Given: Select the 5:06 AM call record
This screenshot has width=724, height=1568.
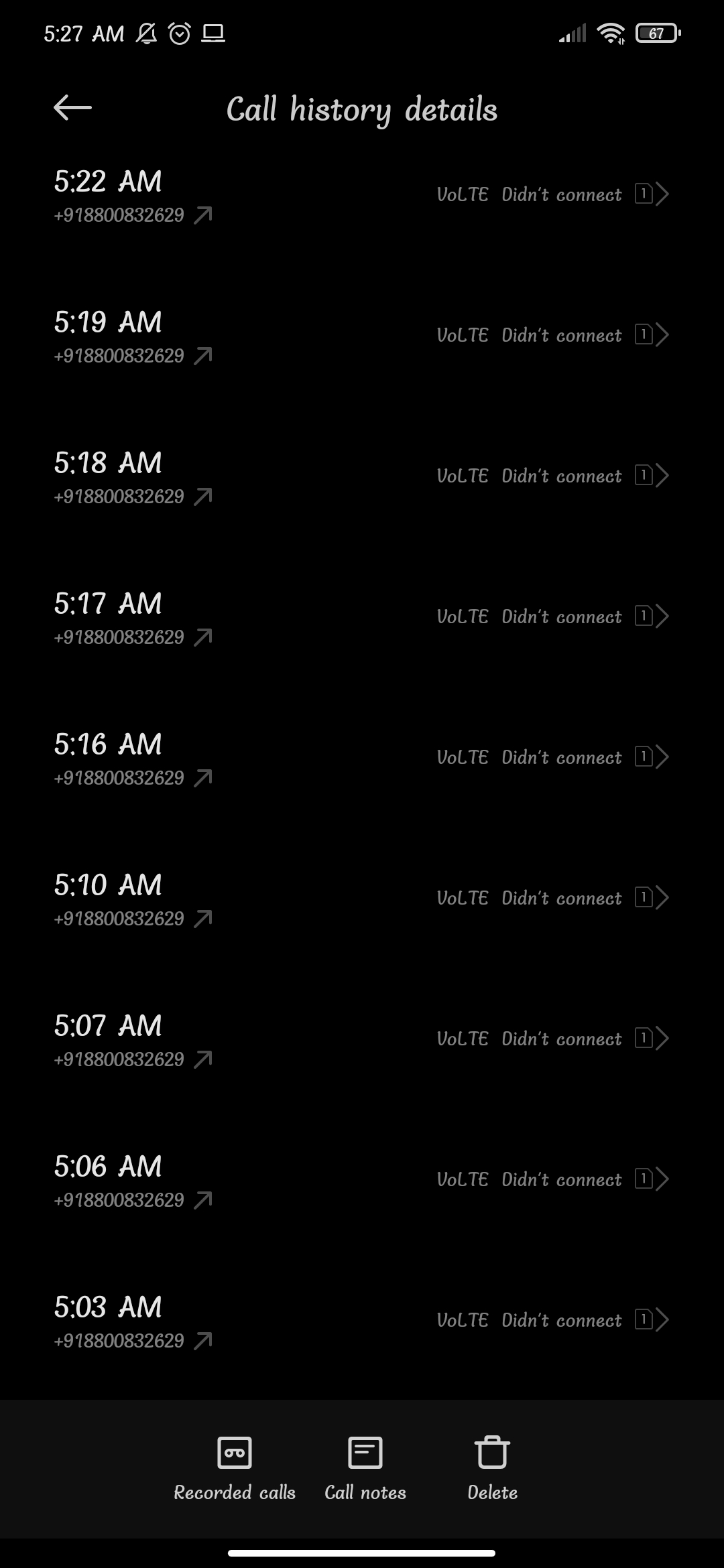Looking at the screenshot, I should [x=362, y=1181].
